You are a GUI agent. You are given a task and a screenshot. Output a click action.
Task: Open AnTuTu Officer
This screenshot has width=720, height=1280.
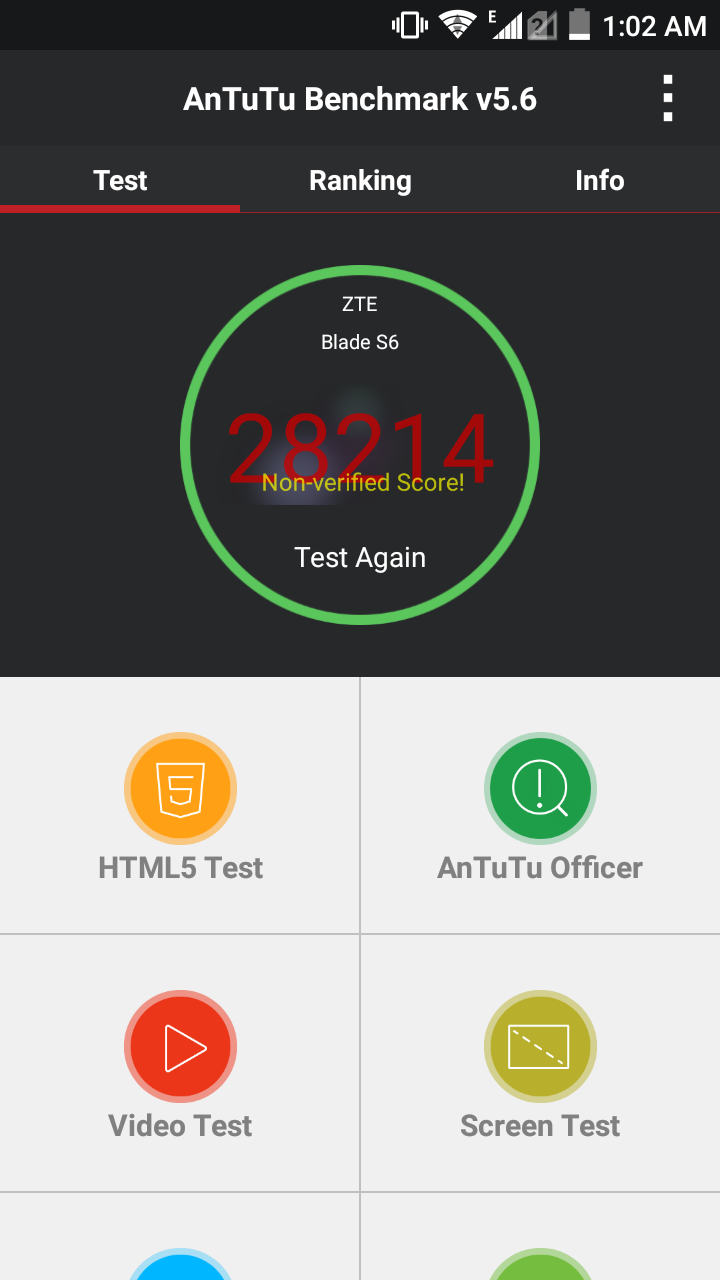[540, 806]
